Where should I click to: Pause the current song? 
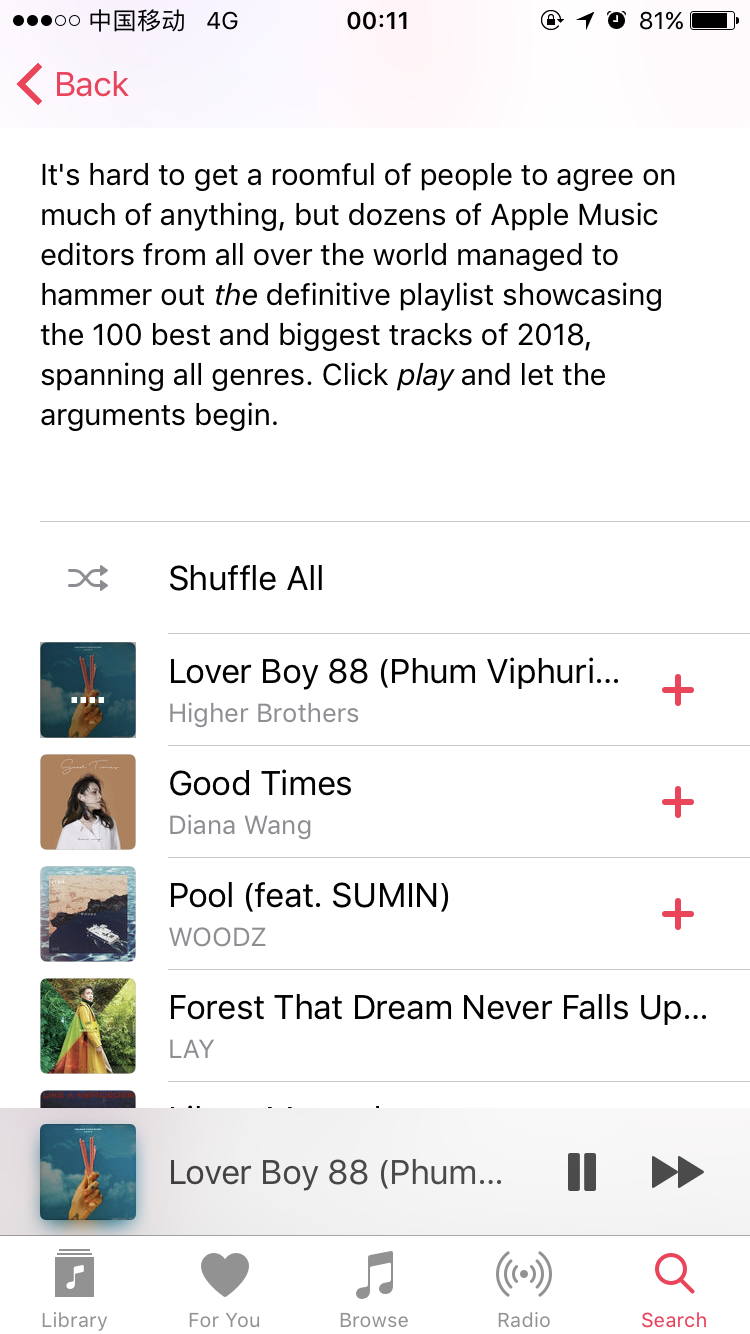[582, 1172]
